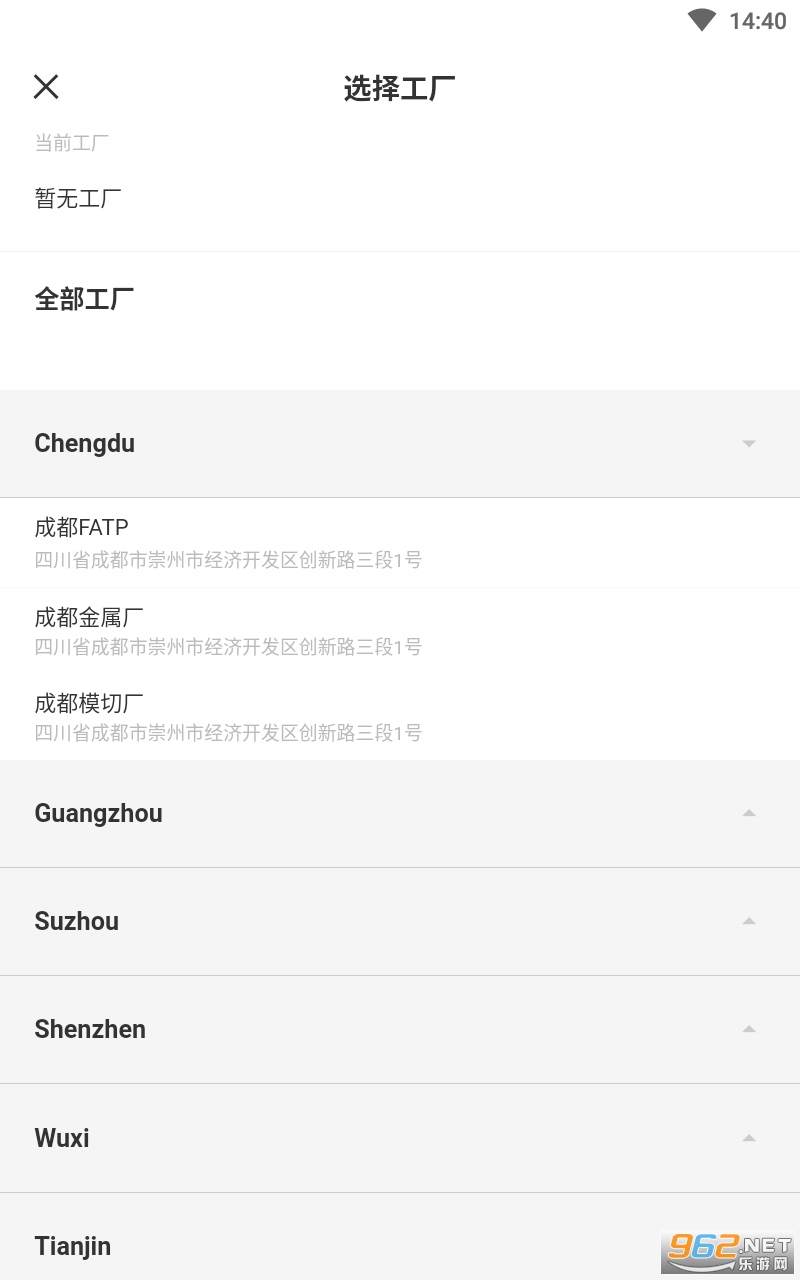
Task: Expand the Suzhou factory list
Action: pyautogui.click(x=400, y=921)
